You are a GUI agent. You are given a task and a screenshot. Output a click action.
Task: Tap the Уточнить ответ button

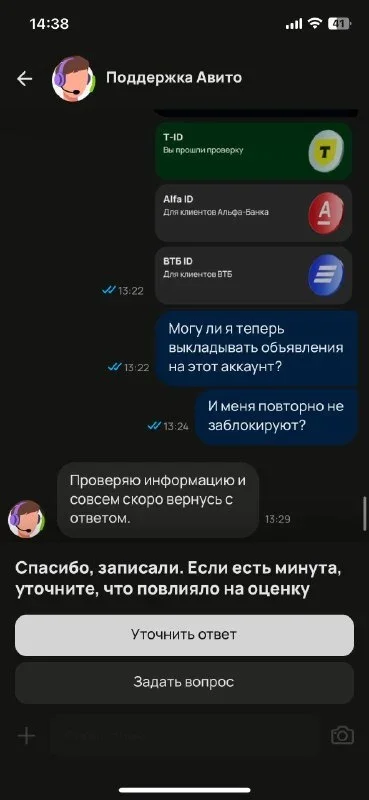pos(184,635)
